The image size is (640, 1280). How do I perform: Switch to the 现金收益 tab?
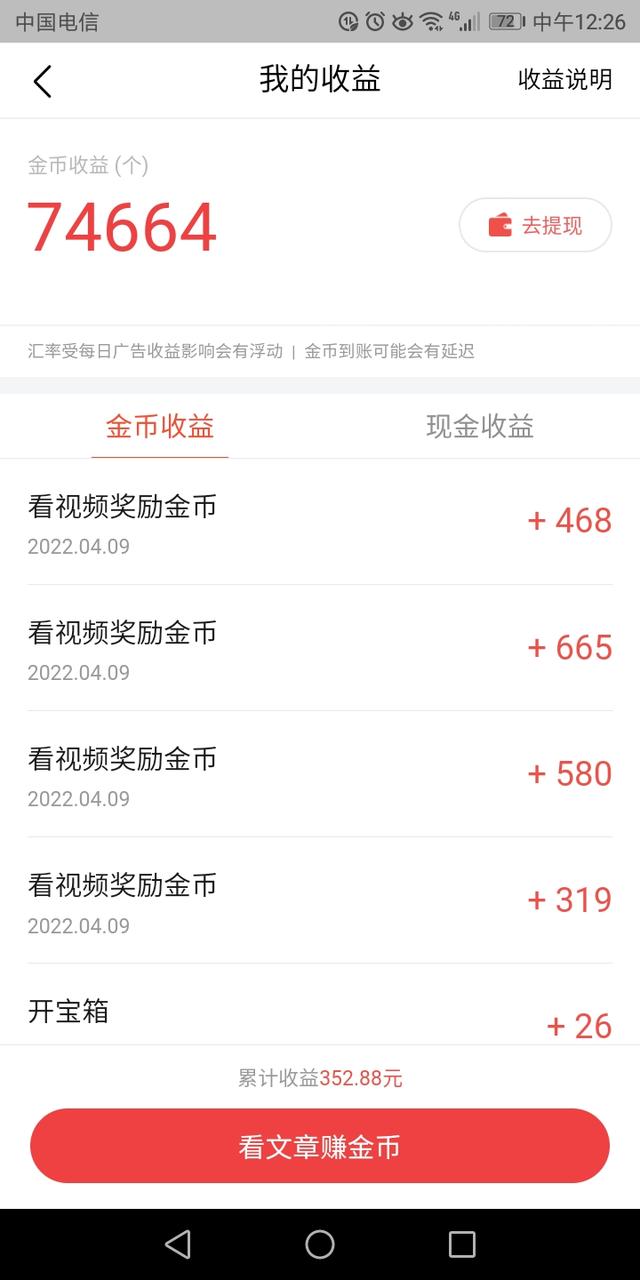tap(480, 427)
